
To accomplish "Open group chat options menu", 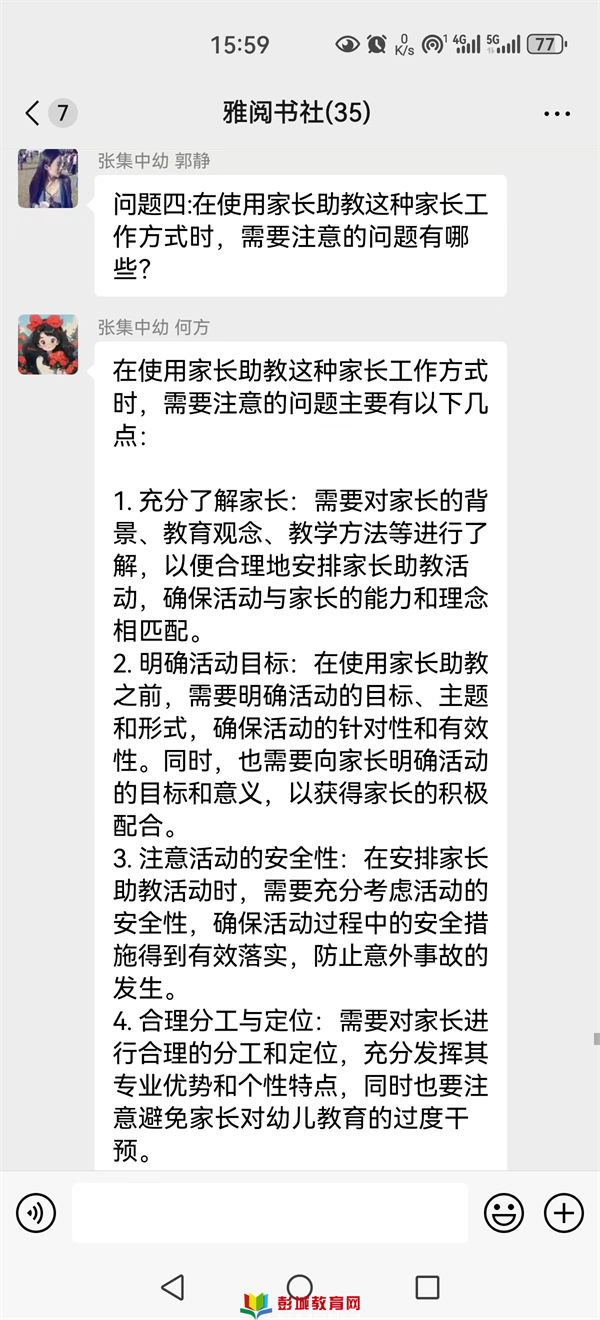I will click(x=557, y=114).
